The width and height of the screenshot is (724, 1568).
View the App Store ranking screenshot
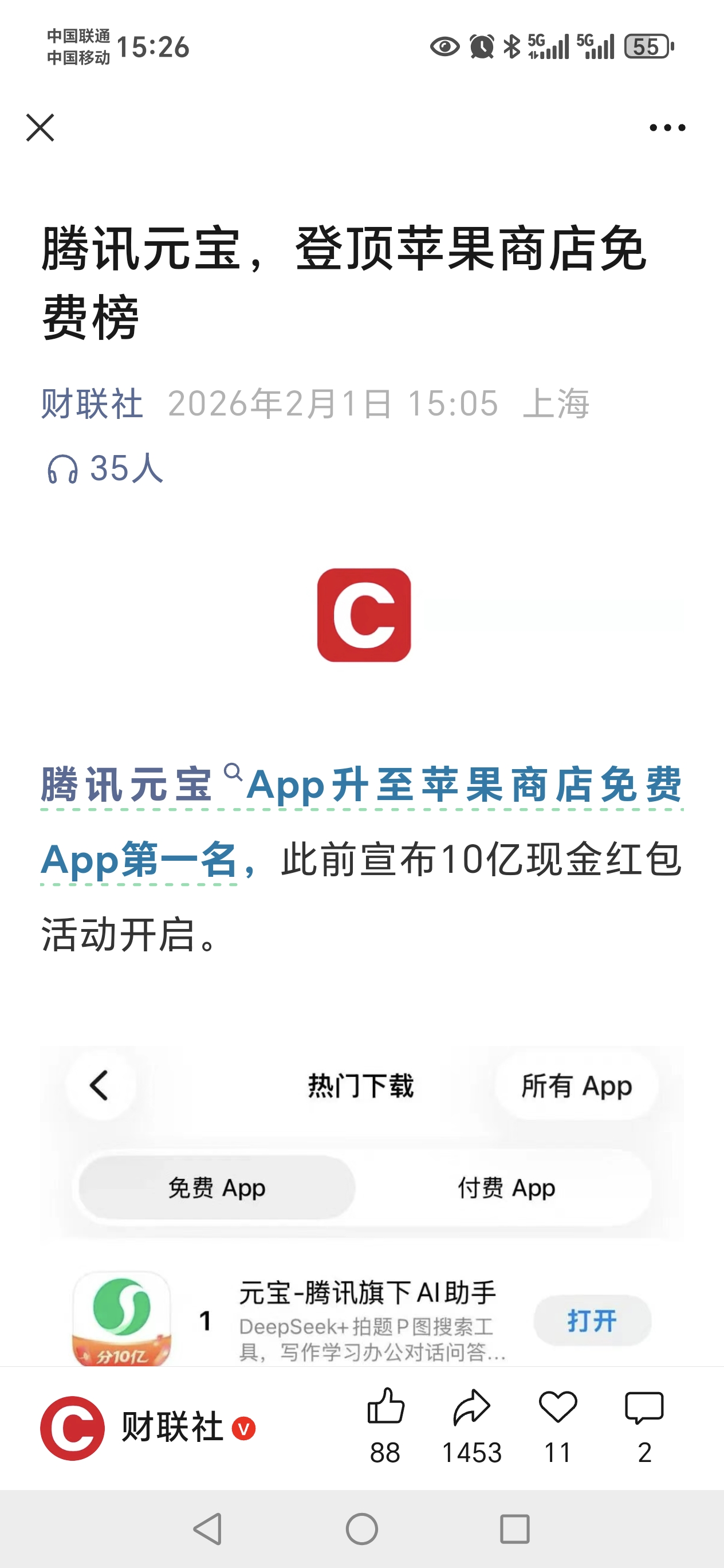(362, 1205)
